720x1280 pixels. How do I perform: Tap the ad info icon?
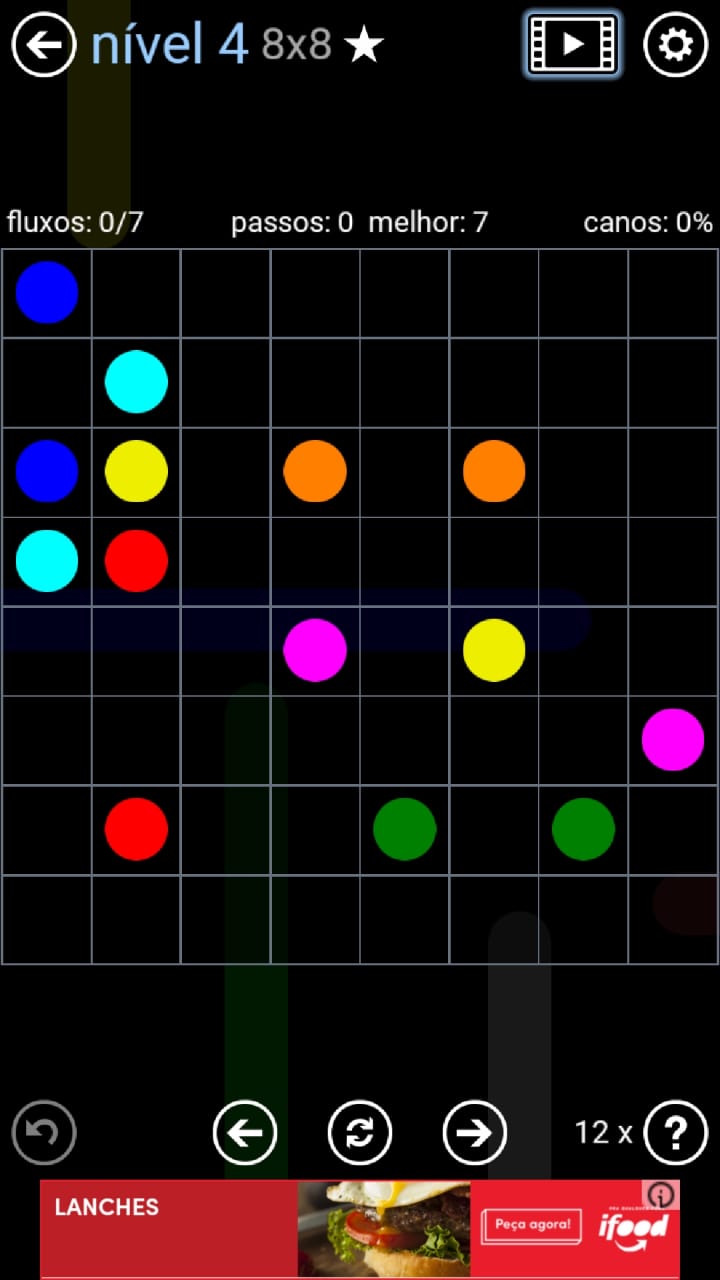(x=661, y=1194)
